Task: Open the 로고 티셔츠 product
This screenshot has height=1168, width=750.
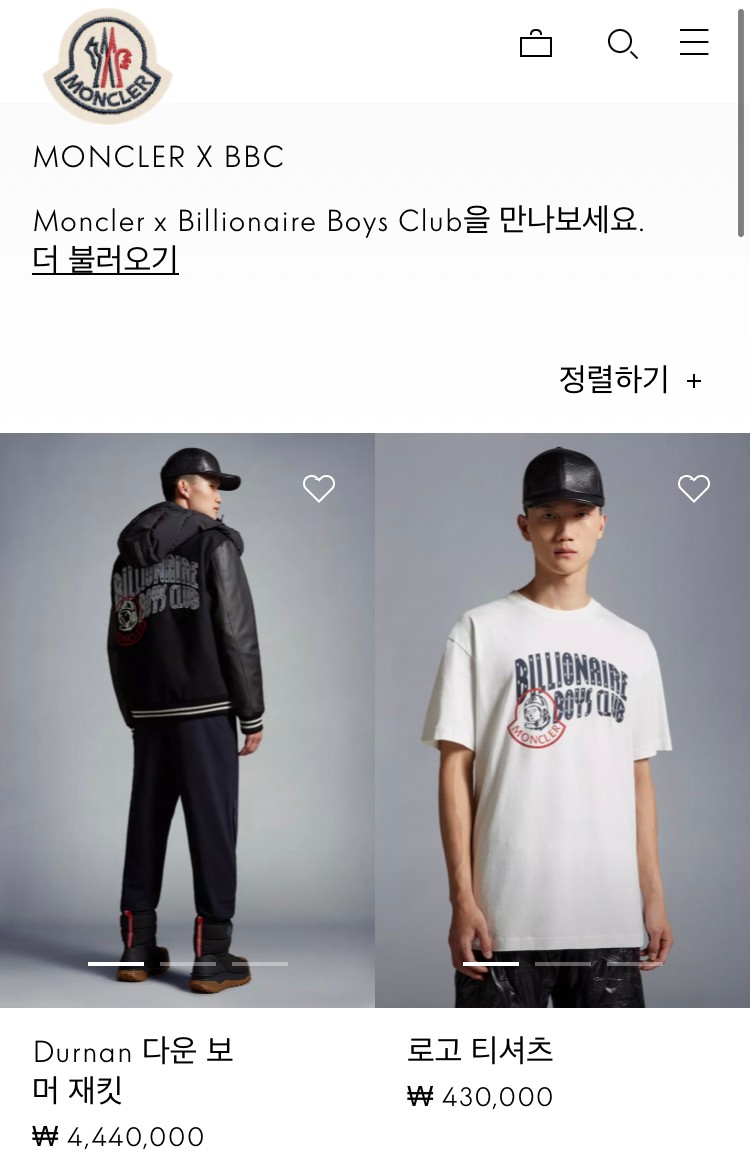Action: click(x=480, y=1050)
